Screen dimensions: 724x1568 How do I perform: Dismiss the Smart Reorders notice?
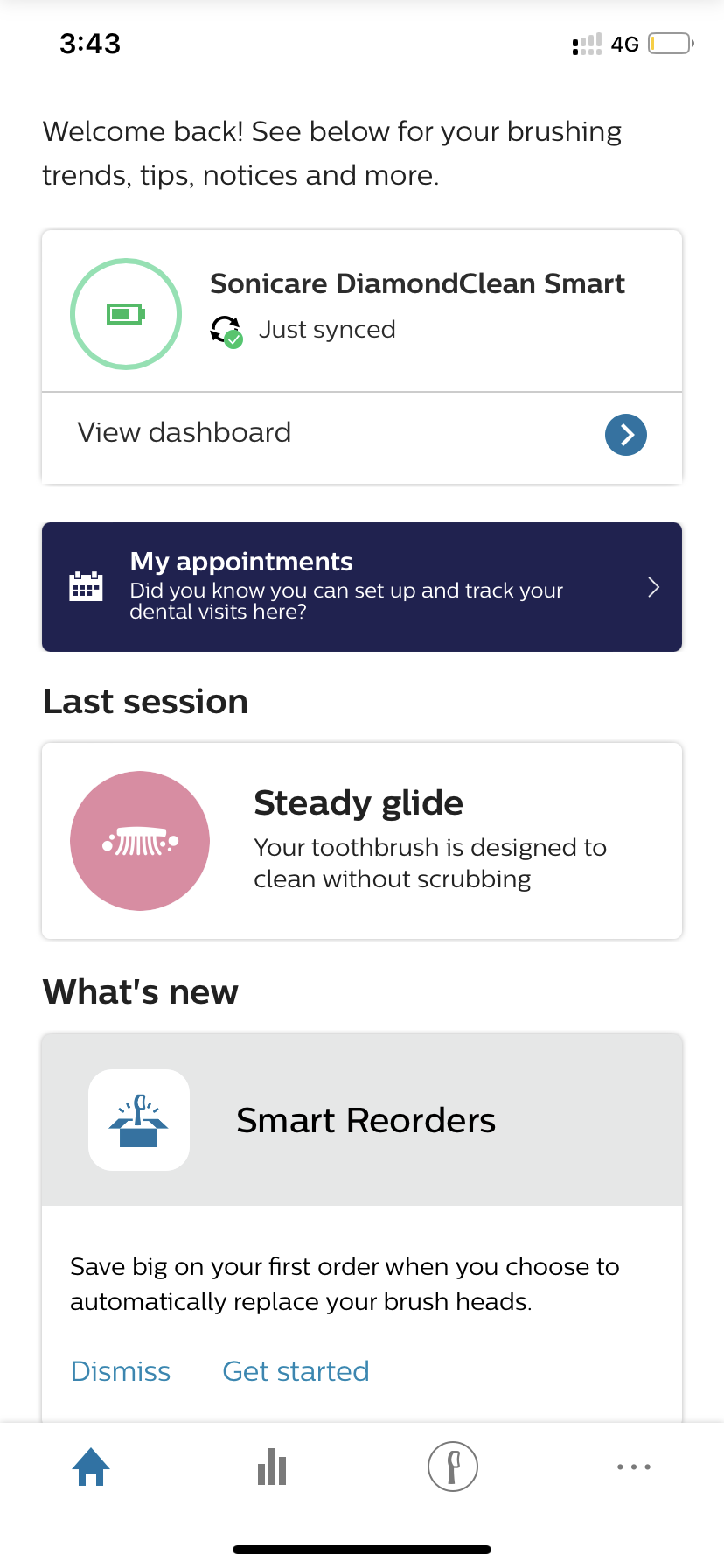121,1371
